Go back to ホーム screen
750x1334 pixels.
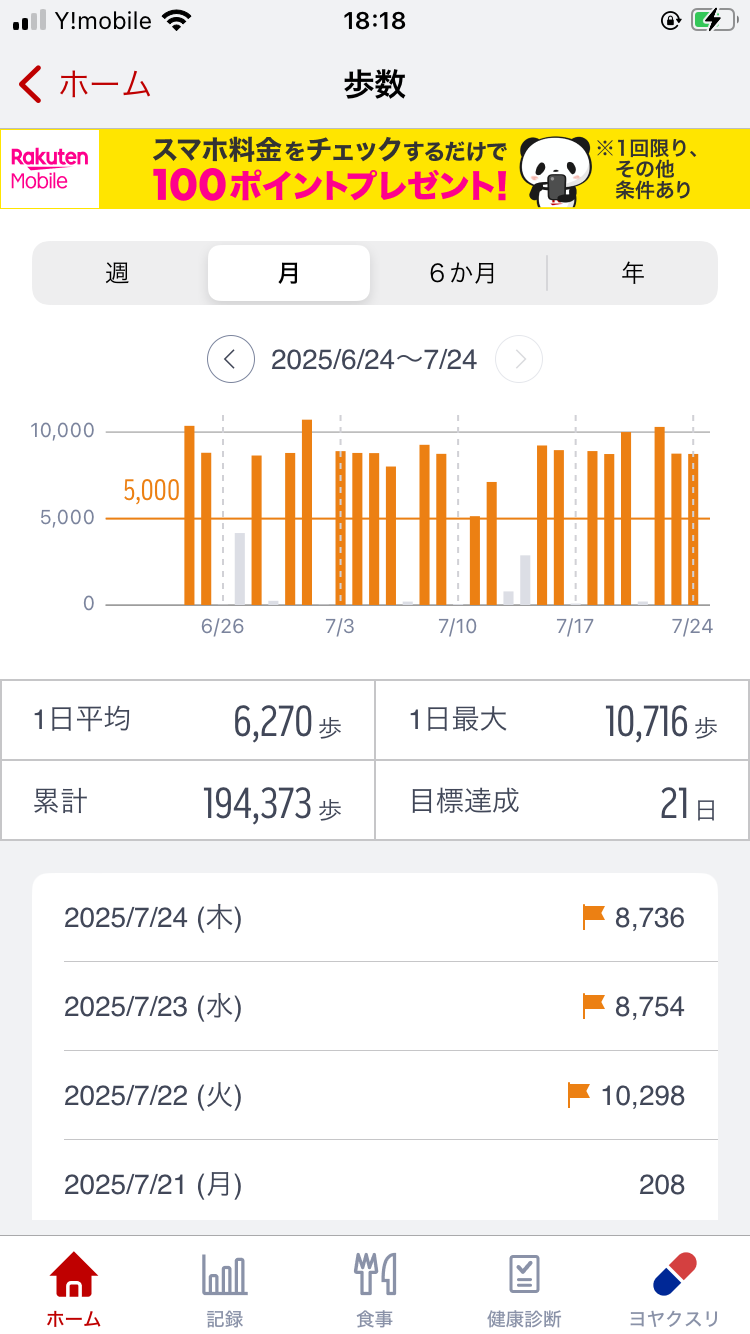coord(85,85)
